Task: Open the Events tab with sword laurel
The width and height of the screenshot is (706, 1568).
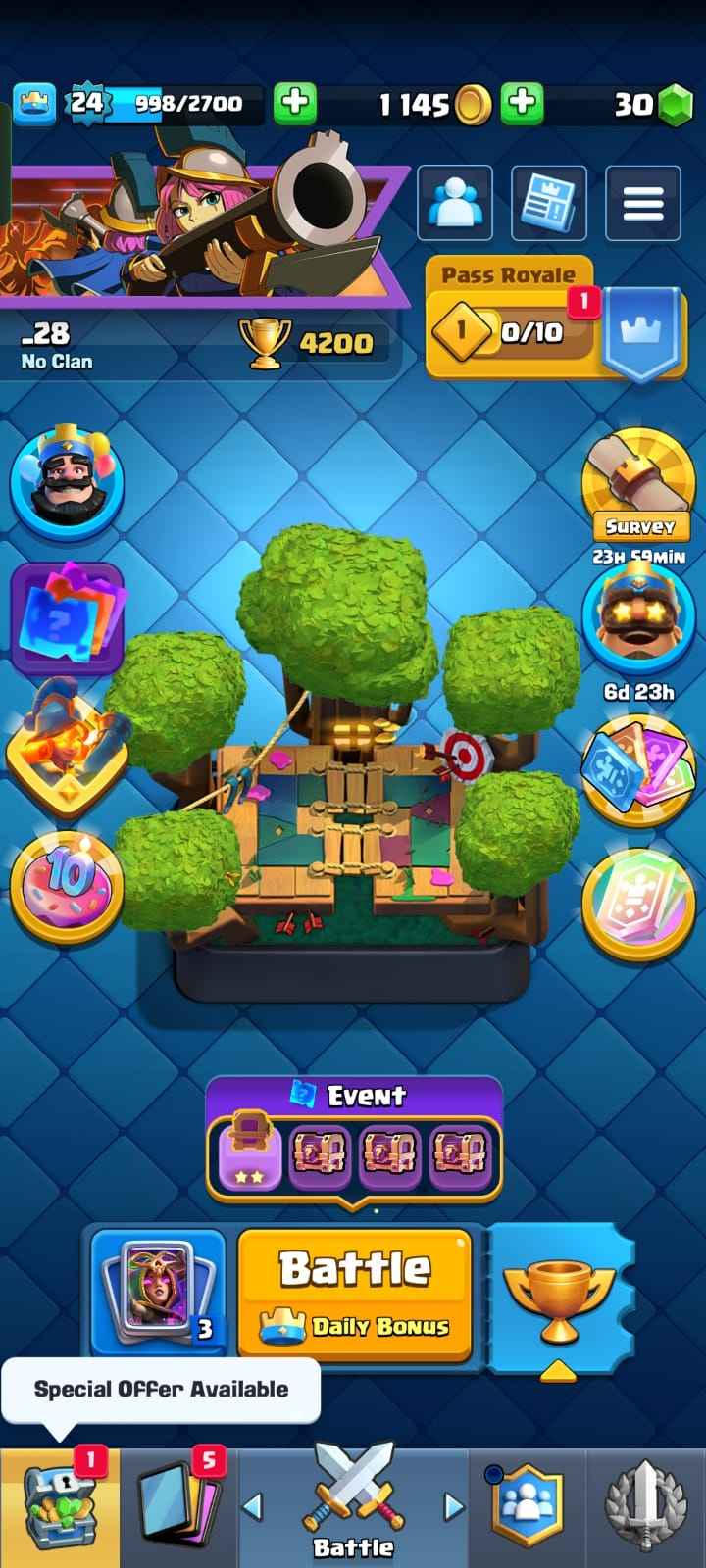Action: point(647,1509)
